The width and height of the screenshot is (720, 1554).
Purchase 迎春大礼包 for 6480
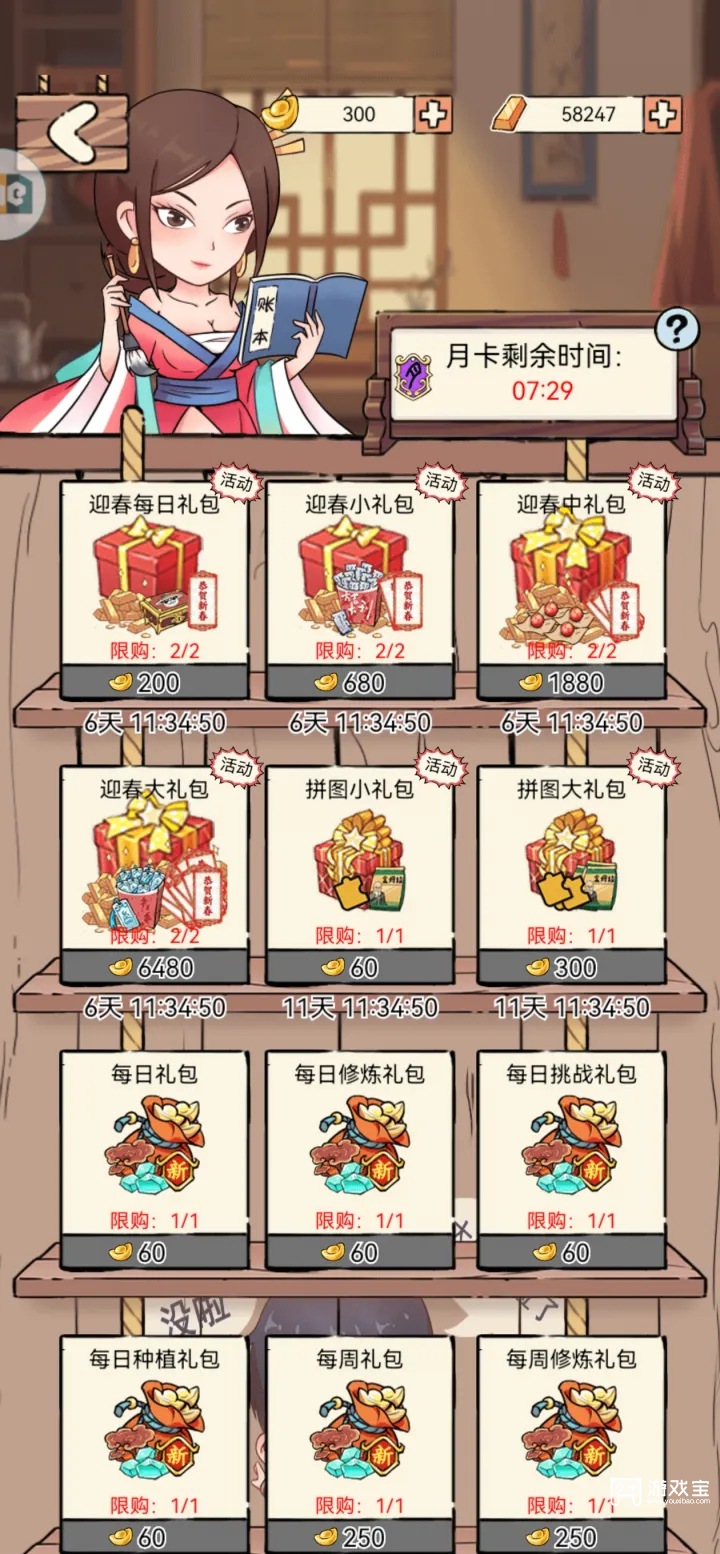[157, 968]
